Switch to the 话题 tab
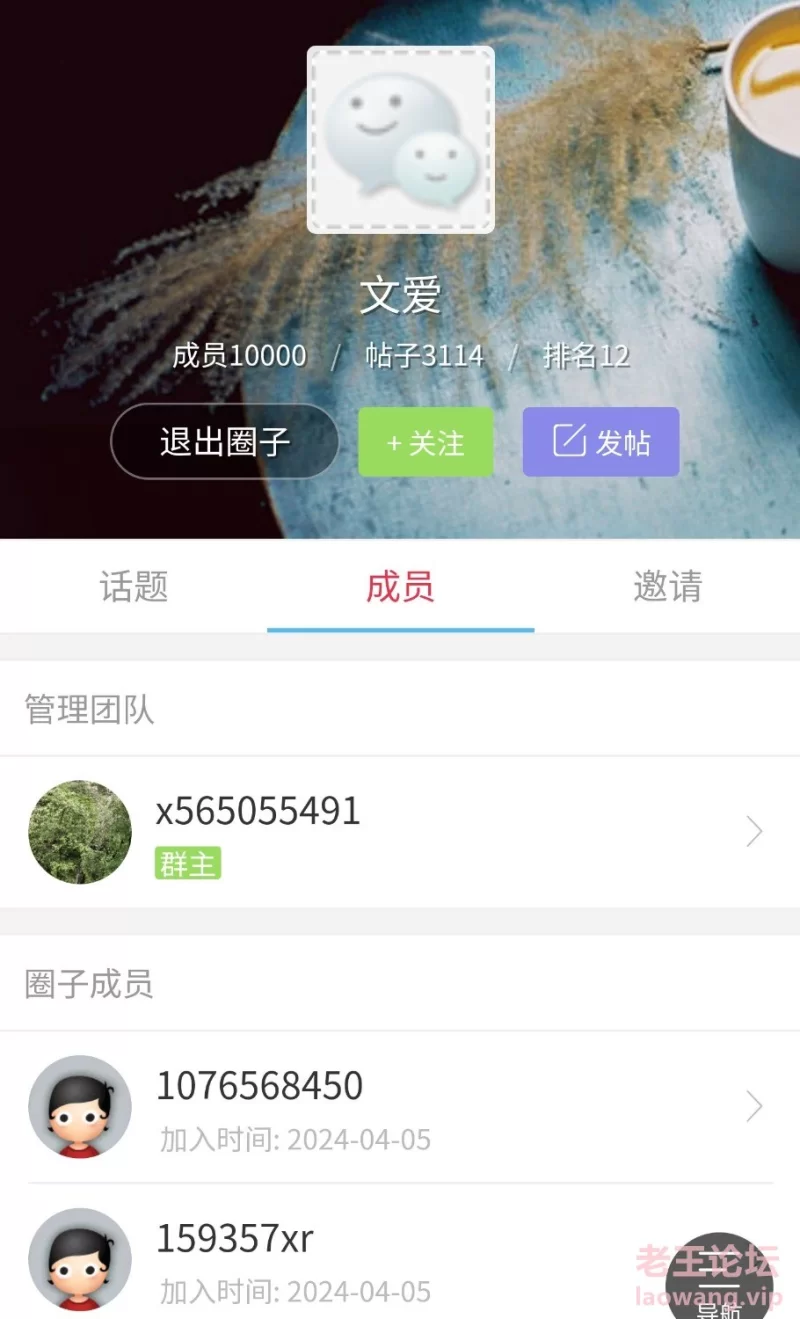This screenshot has width=800, height=1319. coord(134,587)
